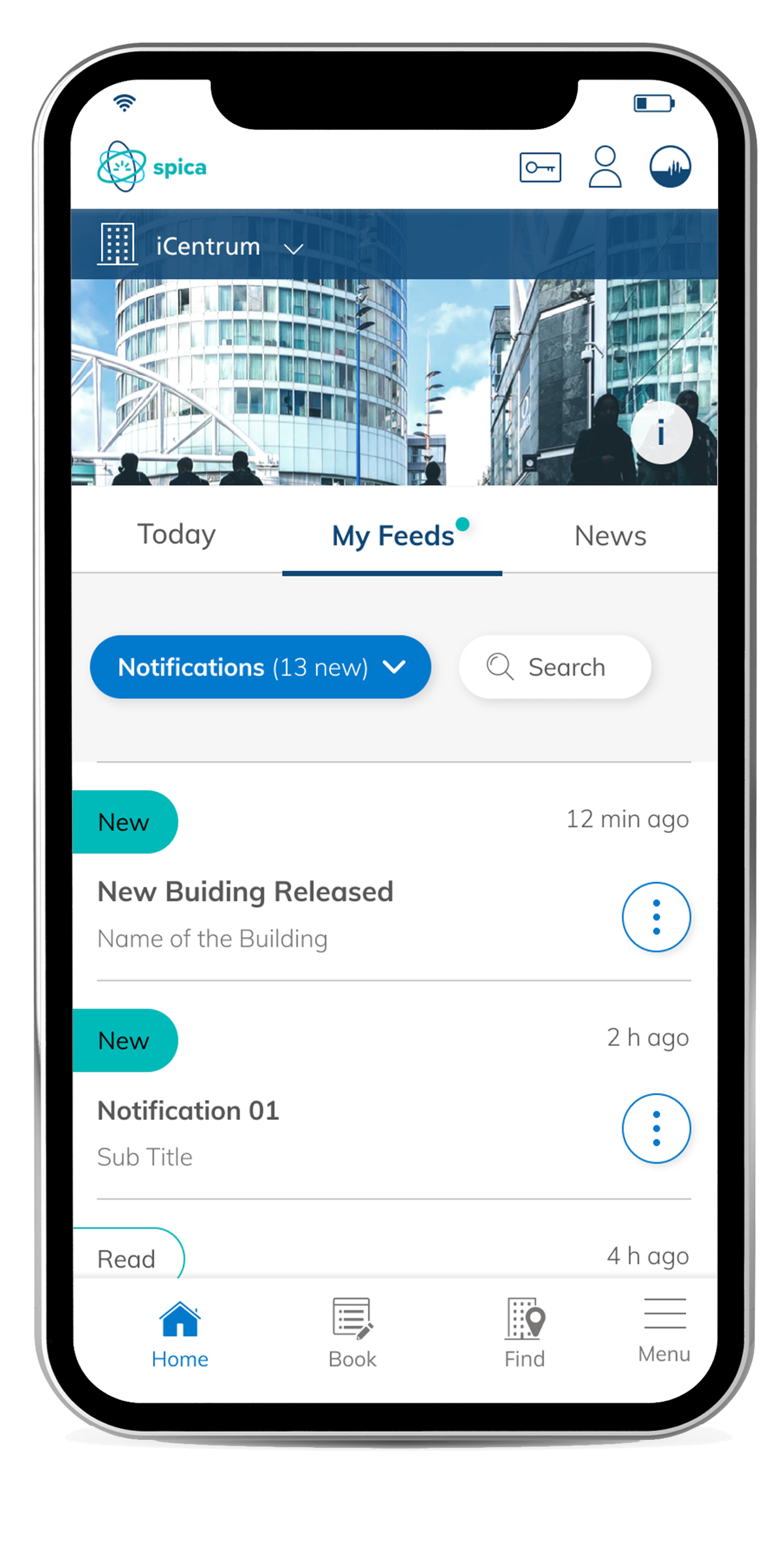The height and width of the screenshot is (1568, 784).
Task: Select the My Feeds tab
Action: click(393, 536)
